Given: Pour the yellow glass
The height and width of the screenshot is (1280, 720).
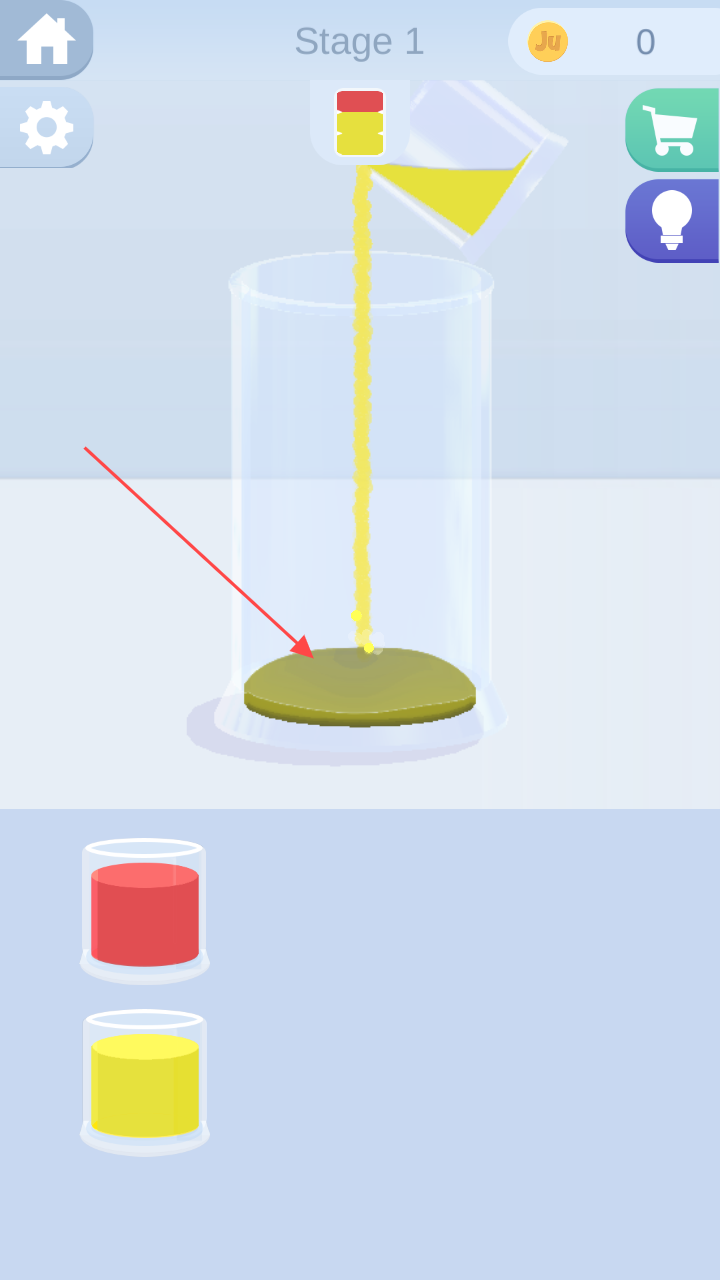Looking at the screenshot, I should coord(145,1083).
